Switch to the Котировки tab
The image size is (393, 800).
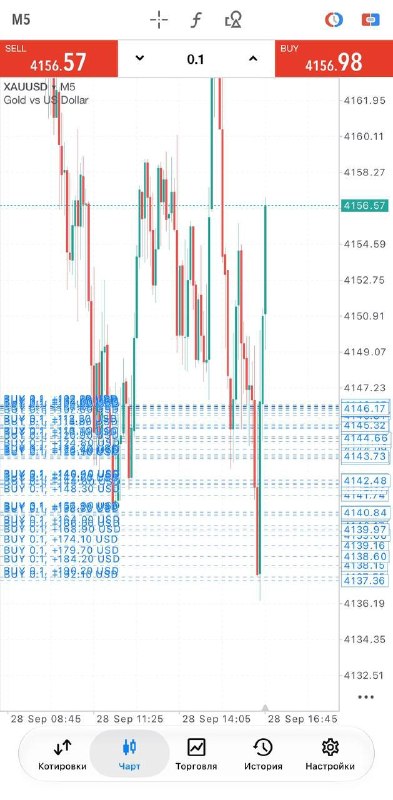click(62, 755)
